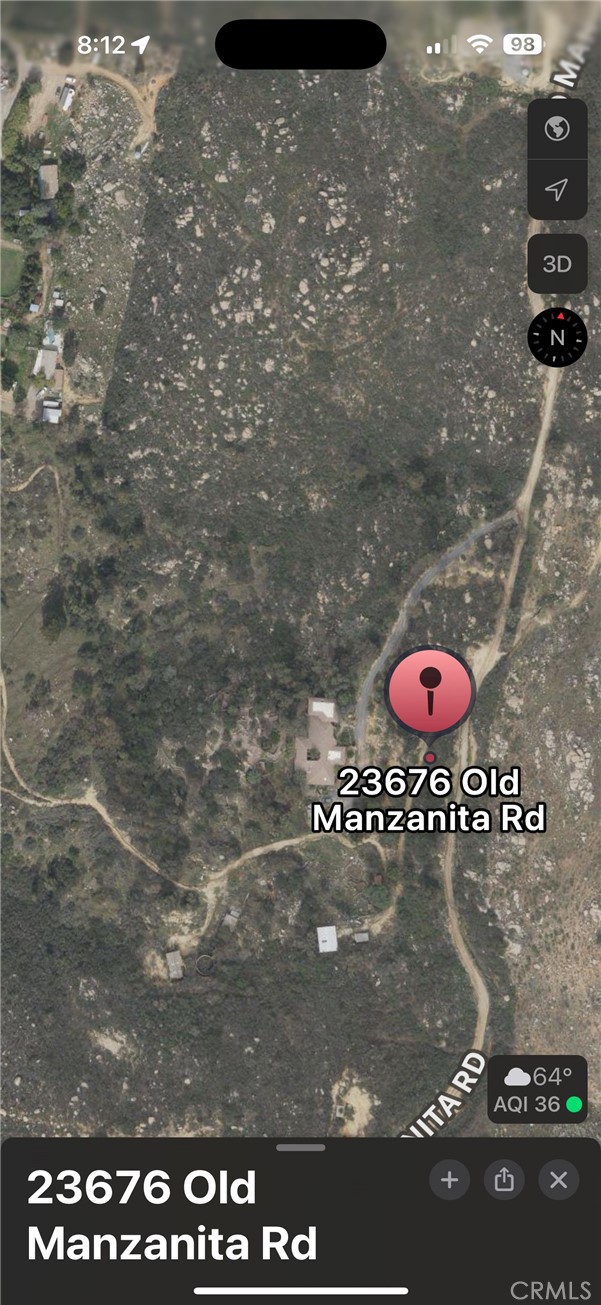The image size is (601, 1305).
Task: Tap the plus button on the place card
Action: point(450,1180)
